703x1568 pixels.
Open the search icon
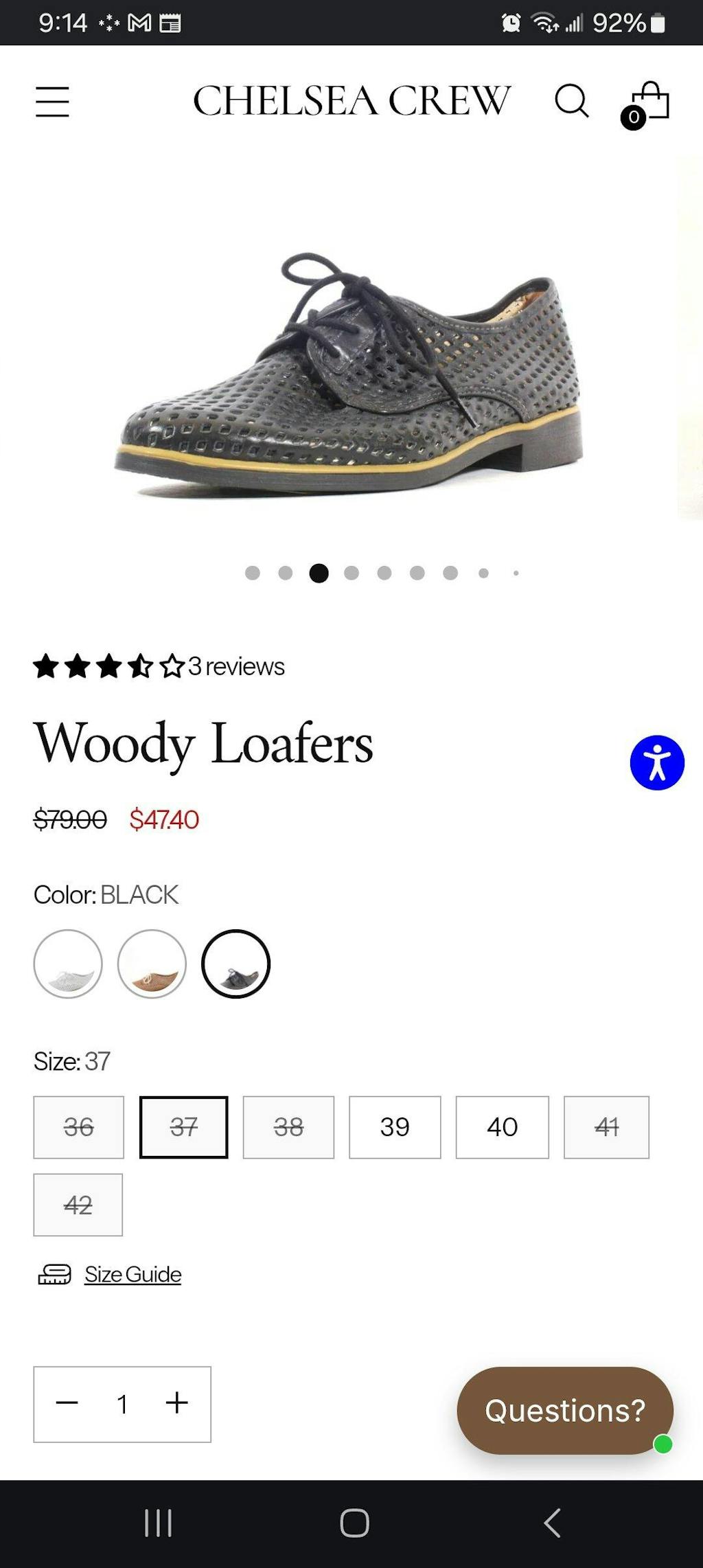tap(571, 102)
